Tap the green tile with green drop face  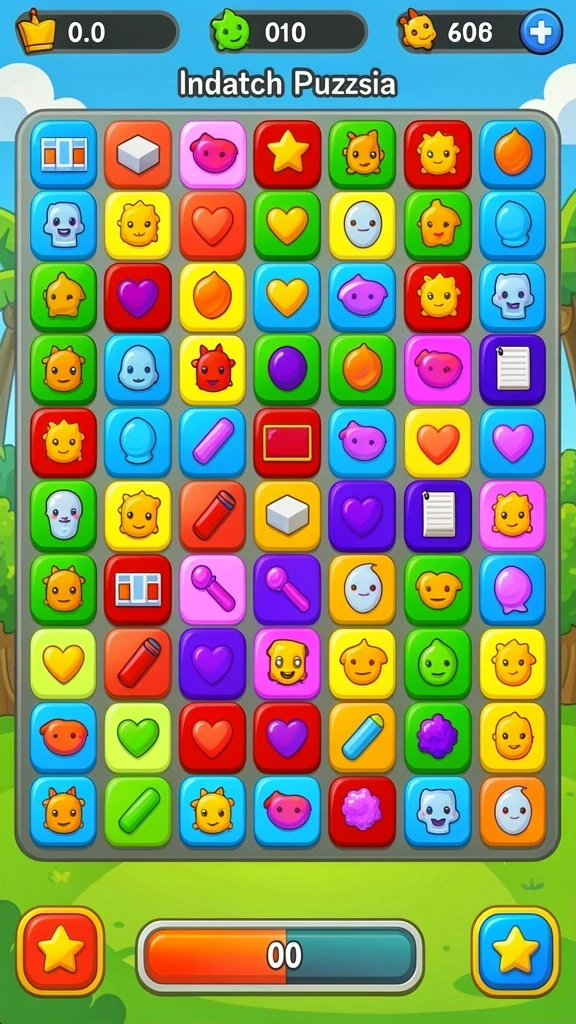pyautogui.click(x=438, y=663)
